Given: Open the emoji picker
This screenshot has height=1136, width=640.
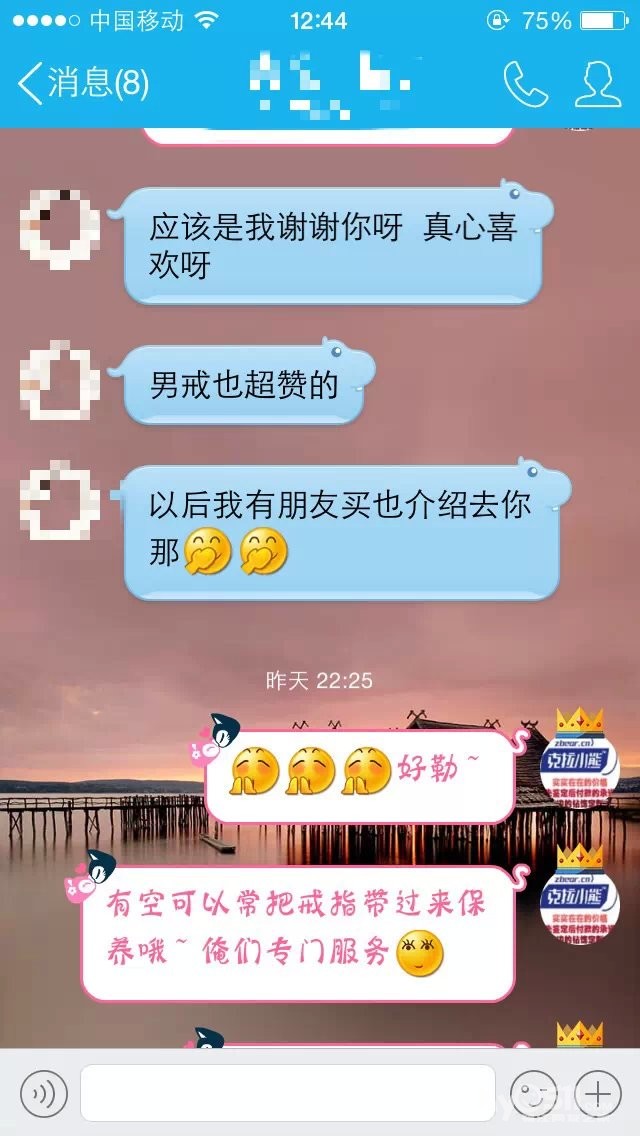Looking at the screenshot, I should pos(533,1093).
